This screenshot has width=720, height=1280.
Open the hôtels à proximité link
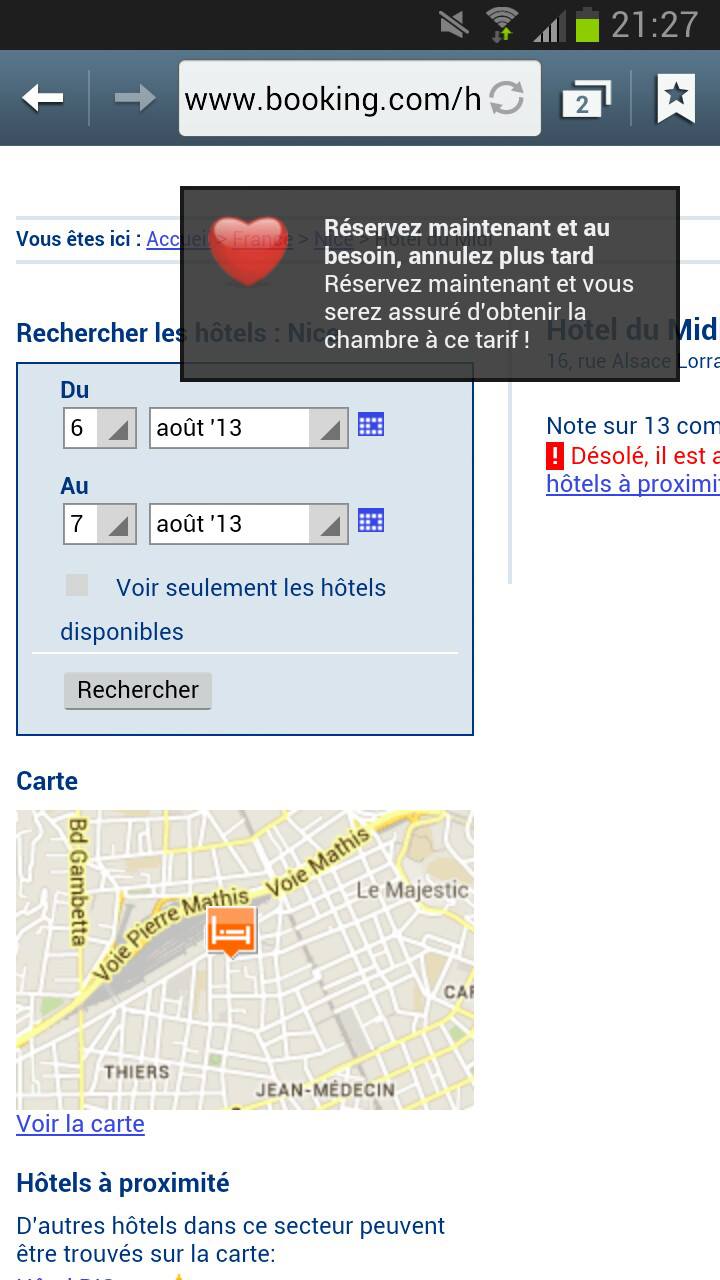(x=633, y=484)
